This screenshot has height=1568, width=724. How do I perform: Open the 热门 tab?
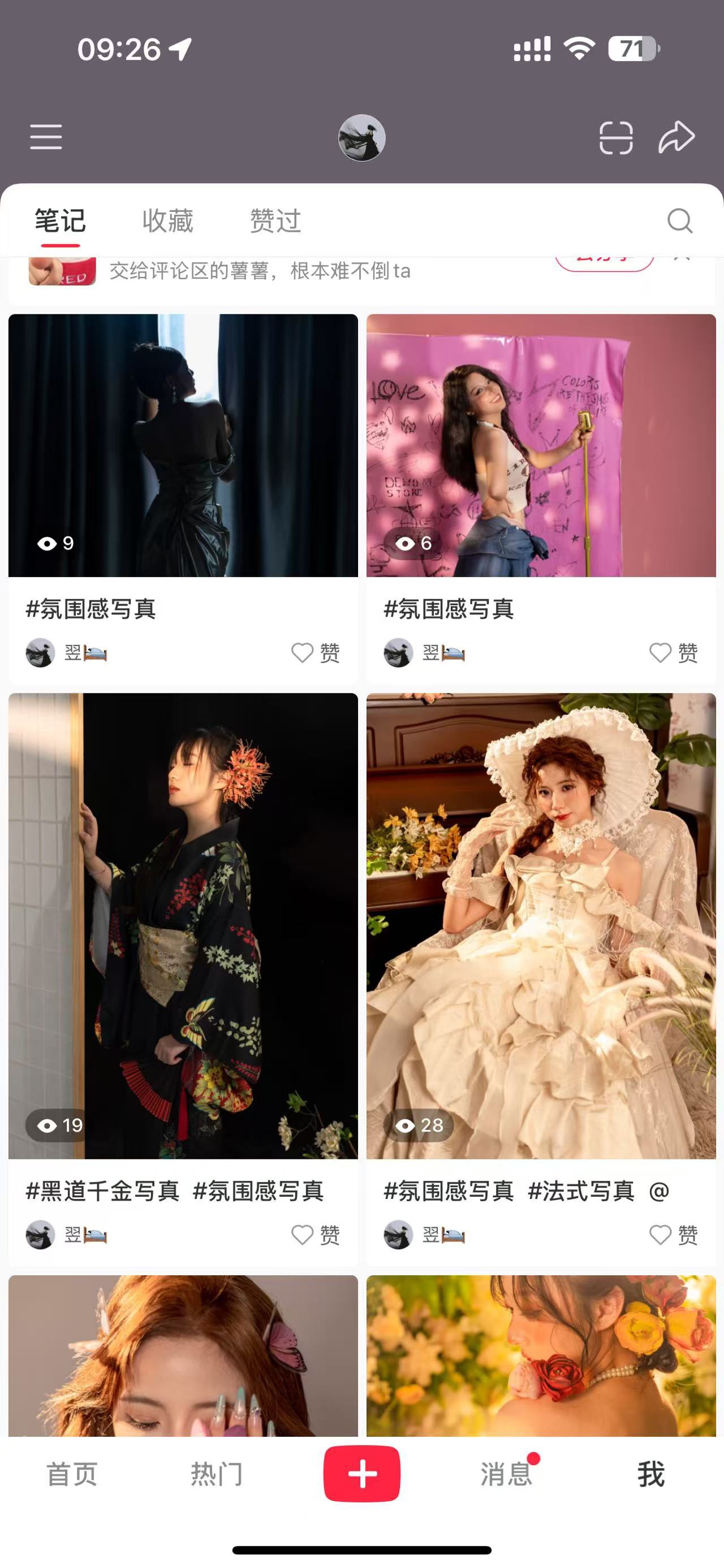click(217, 1474)
